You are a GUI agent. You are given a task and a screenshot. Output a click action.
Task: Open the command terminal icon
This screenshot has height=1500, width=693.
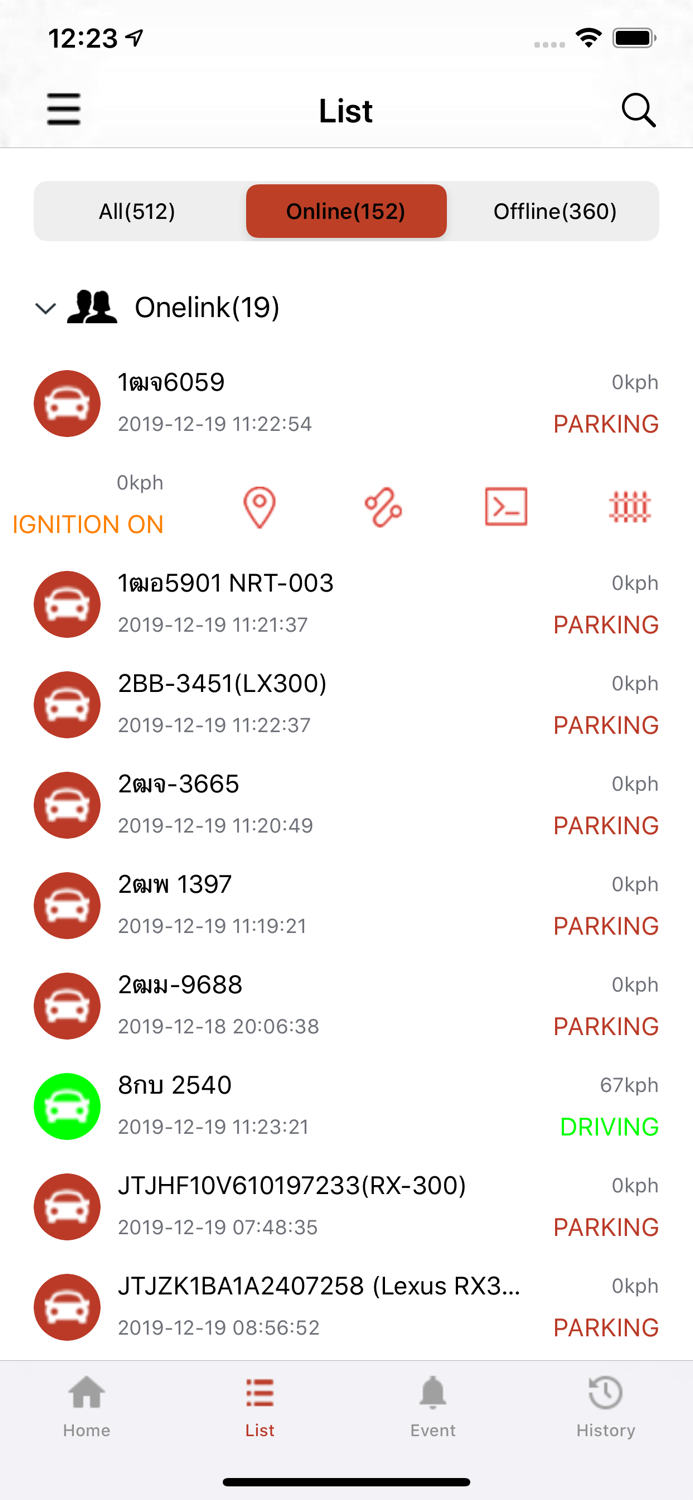[x=506, y=507]
